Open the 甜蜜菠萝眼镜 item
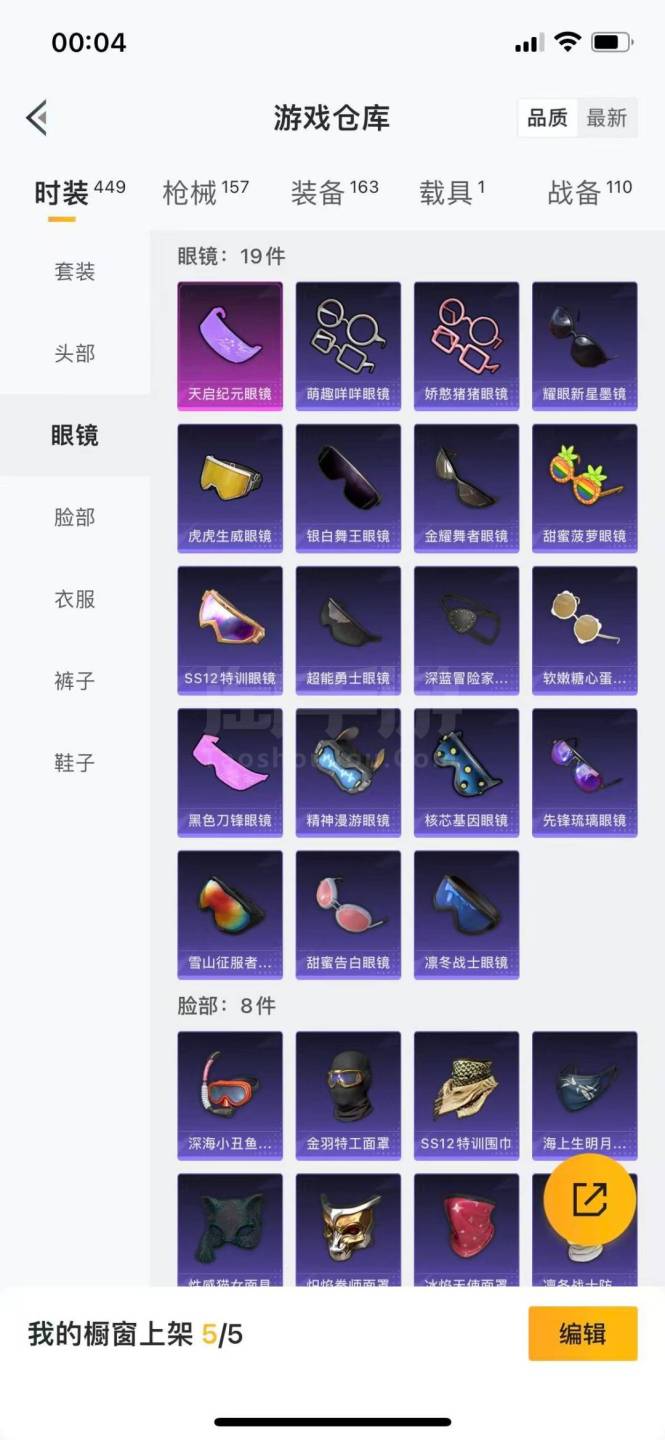This screenshot has width=665, height=1440. [x=585, y=488]
